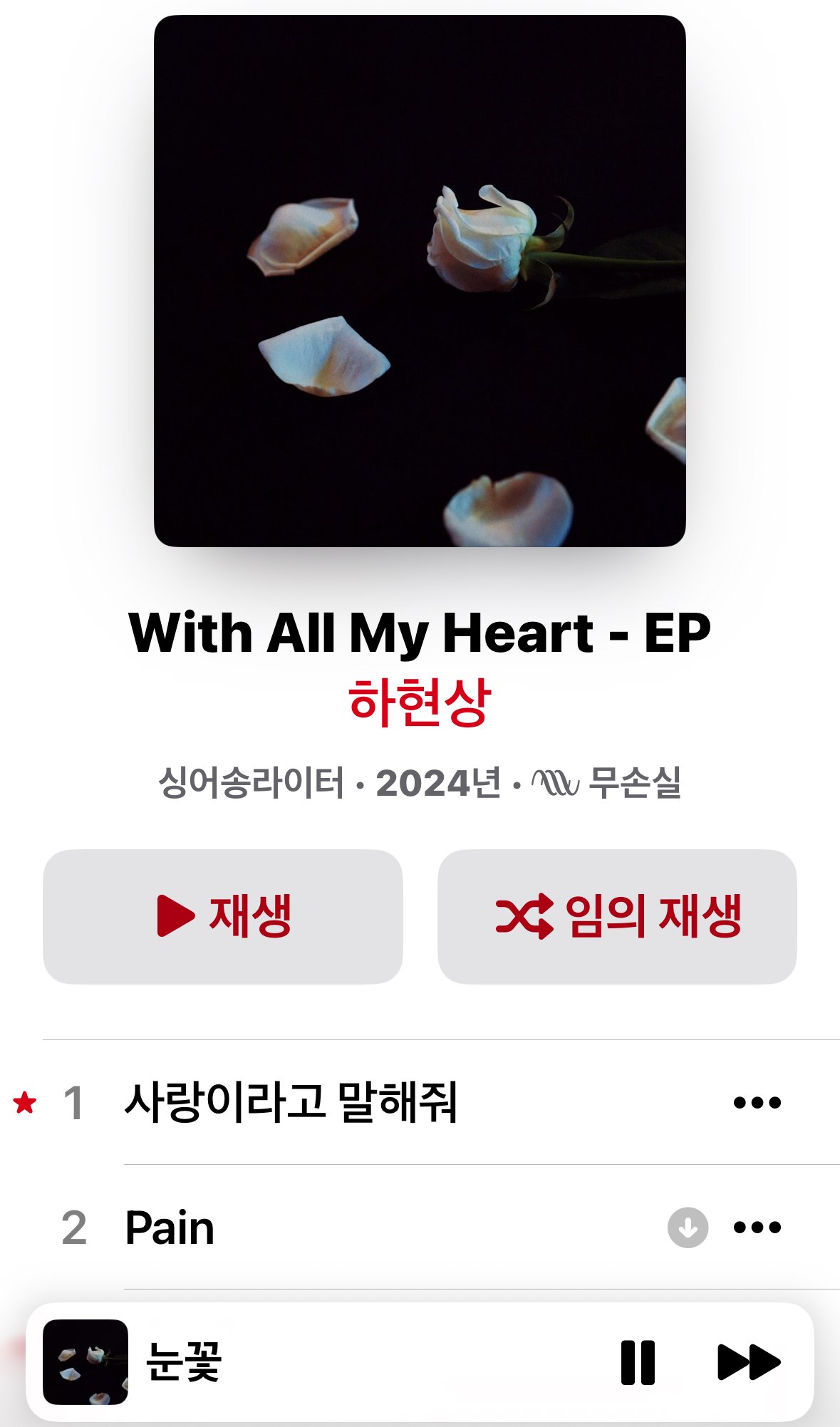This screenshot has width=840, height=1427.
Task: Open more options for 사랑이라고 말해줘
Action: tap(757, 1103)
